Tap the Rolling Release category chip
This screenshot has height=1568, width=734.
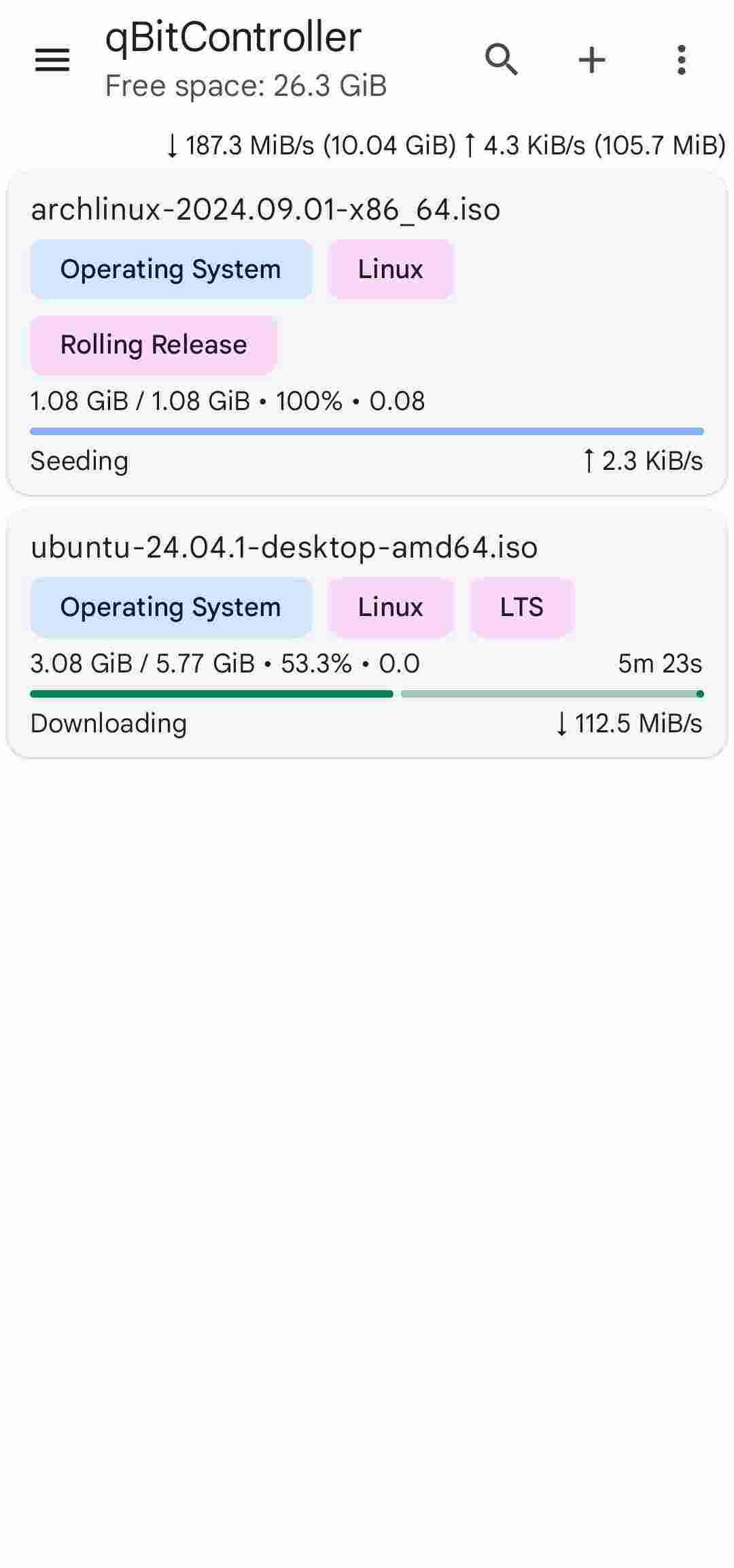coord(153,344)
